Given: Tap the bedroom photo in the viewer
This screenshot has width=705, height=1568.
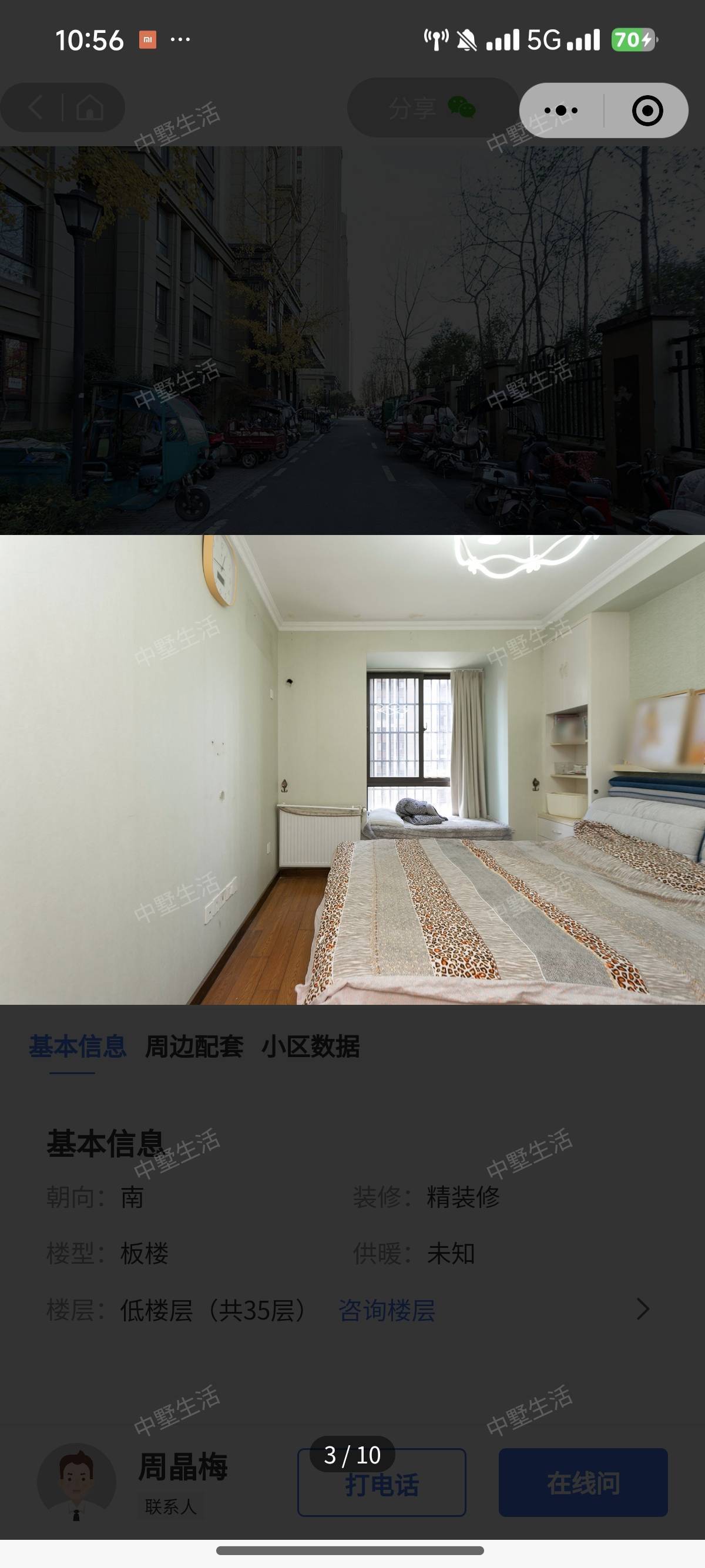Looking at the screenshot, I should 352,769.
